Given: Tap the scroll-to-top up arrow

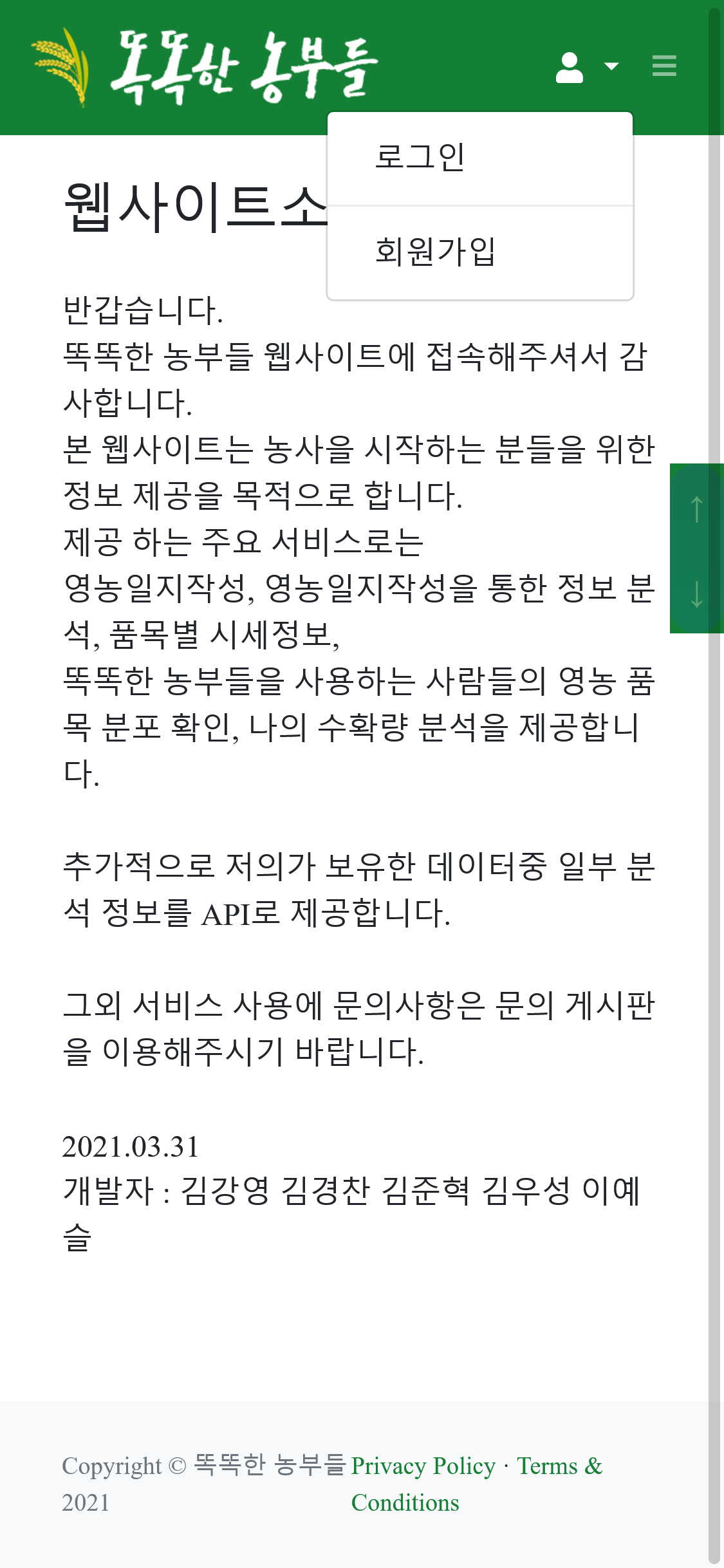Looking at the screenshot, I should [x=696, y=509].
